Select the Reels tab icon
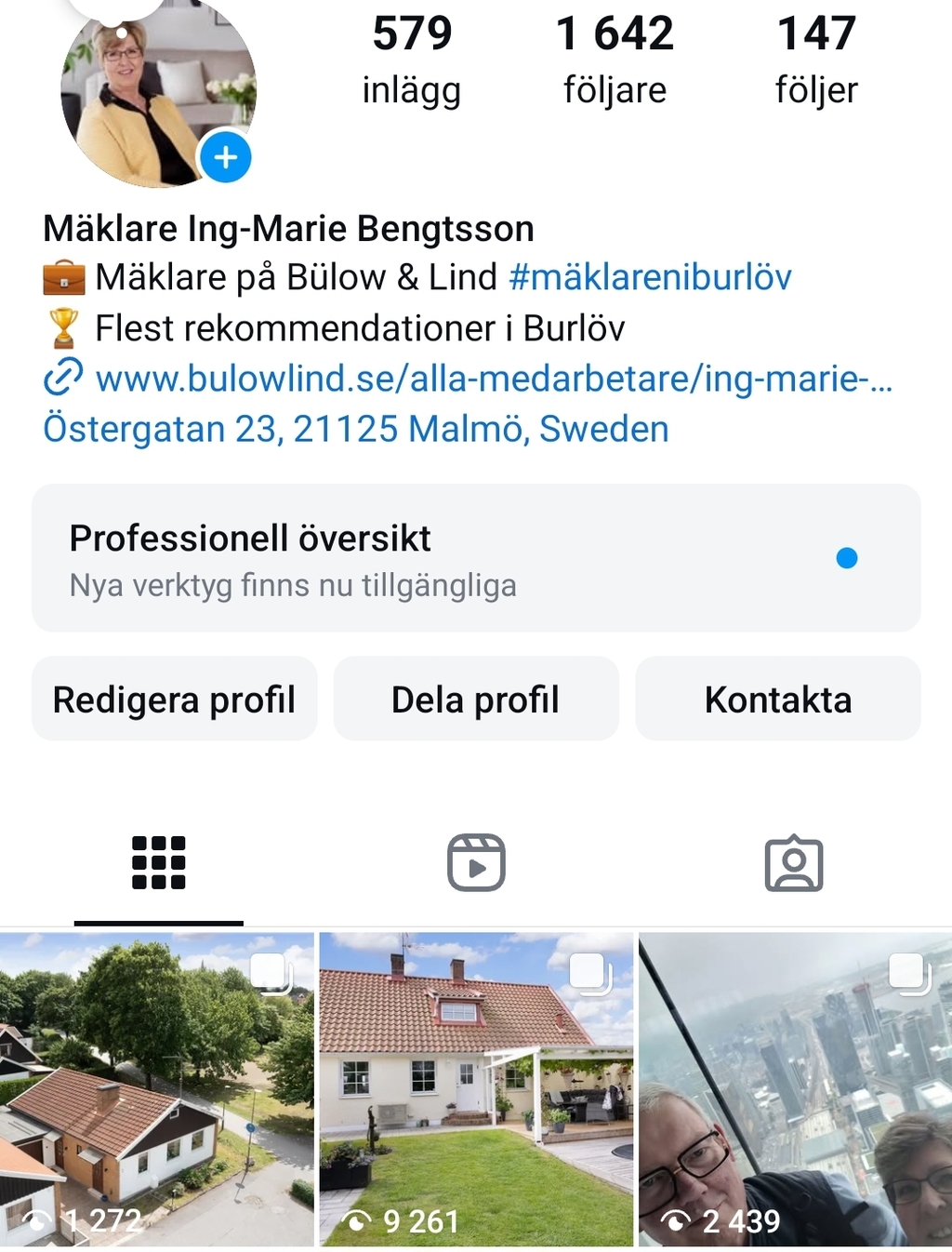Viewport: 952px width, 1252px height. (x=476, y=862)
